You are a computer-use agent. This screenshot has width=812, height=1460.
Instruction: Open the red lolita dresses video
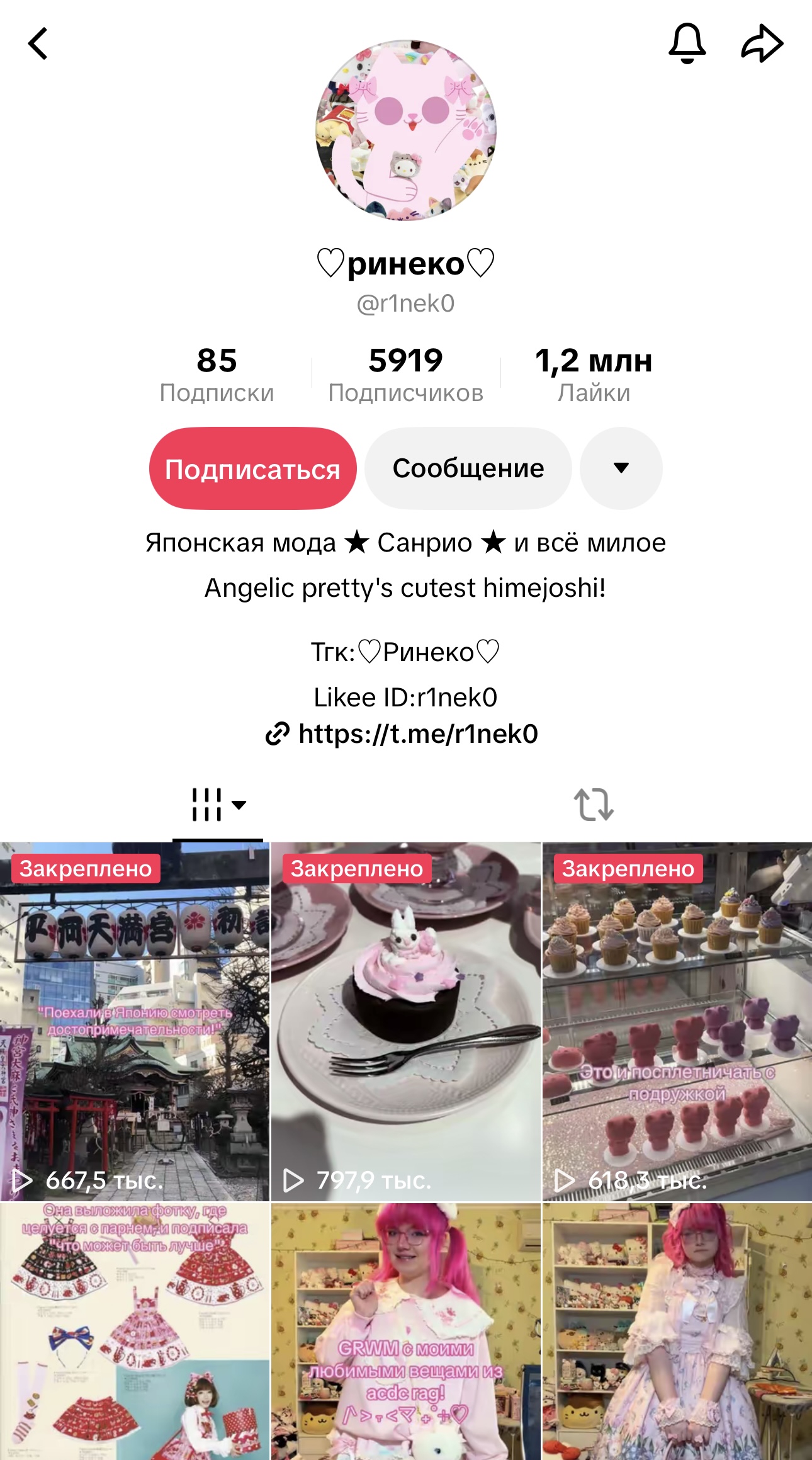[x=135, y=1331]
